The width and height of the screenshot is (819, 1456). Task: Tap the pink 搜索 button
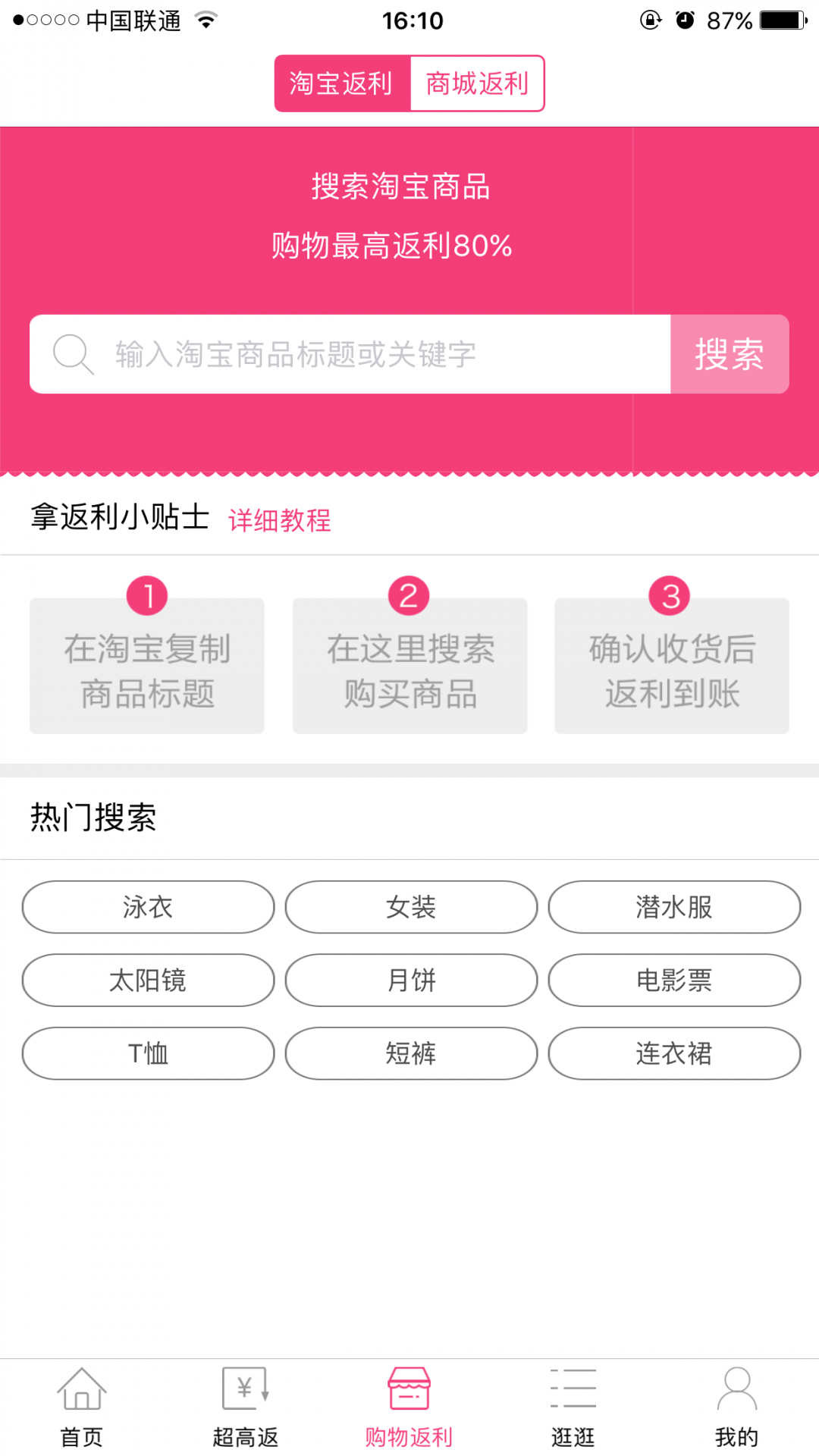tap(729, 354)
